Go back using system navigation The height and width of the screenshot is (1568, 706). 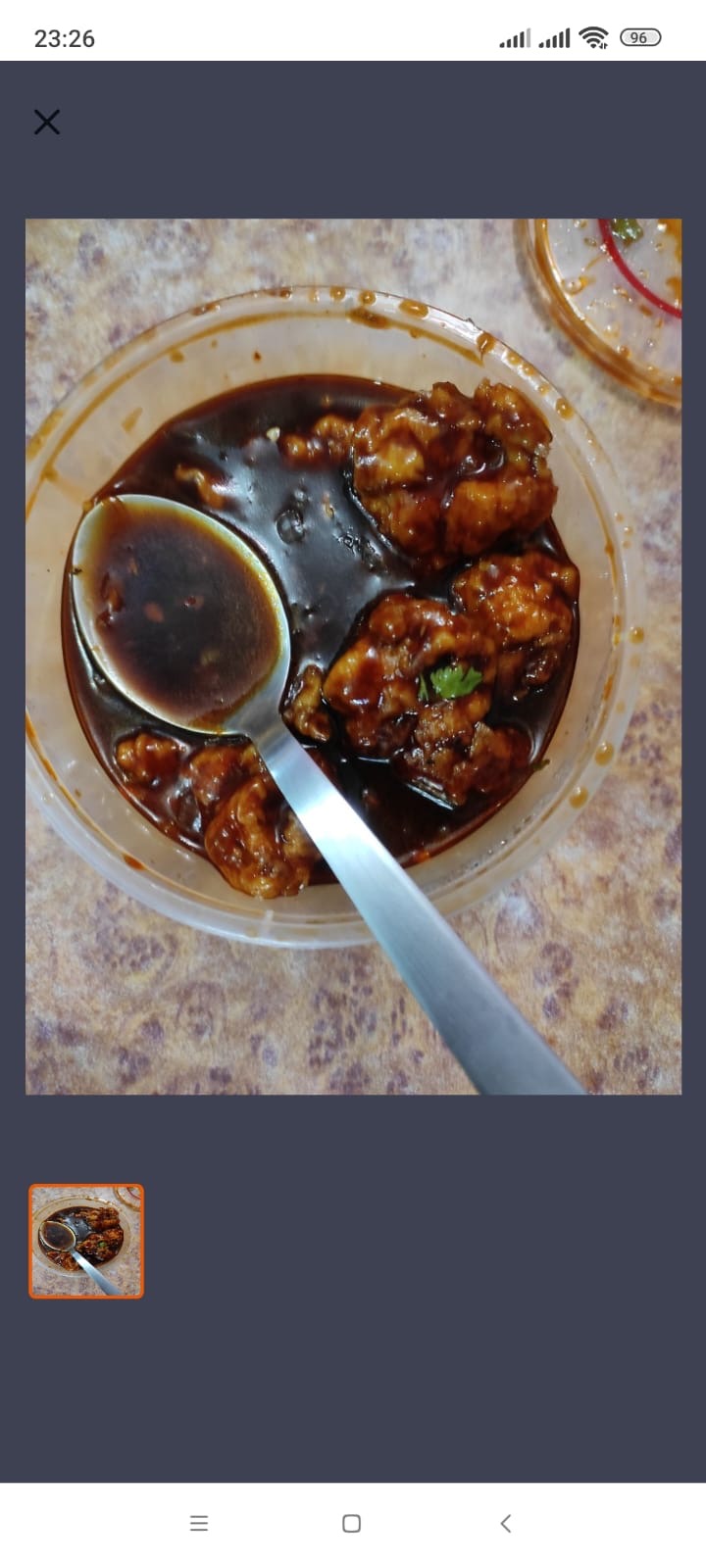click(505, 1523)
